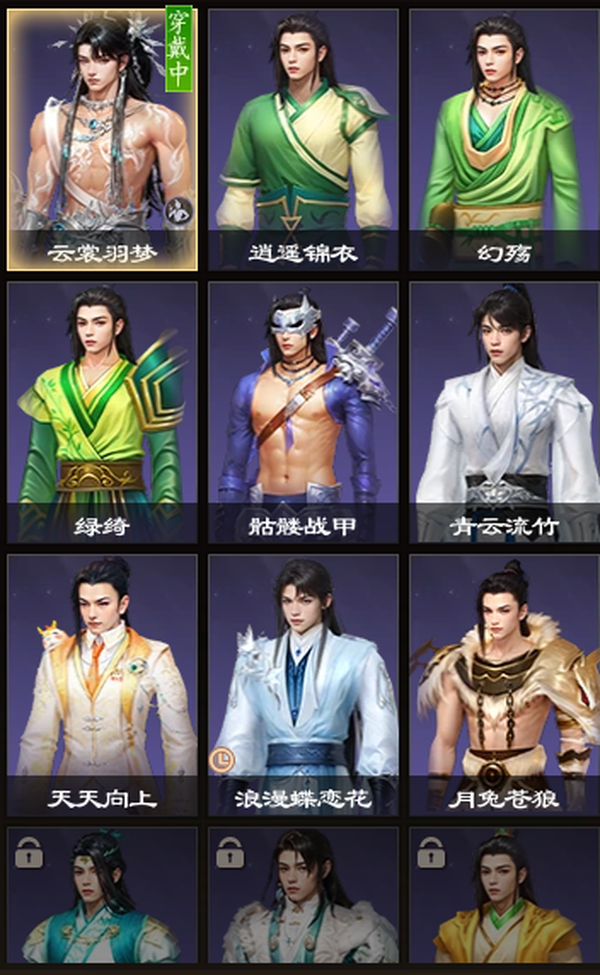Tap the locked teal robe costume
600x975 pixels.
click(x=102, y=895)
